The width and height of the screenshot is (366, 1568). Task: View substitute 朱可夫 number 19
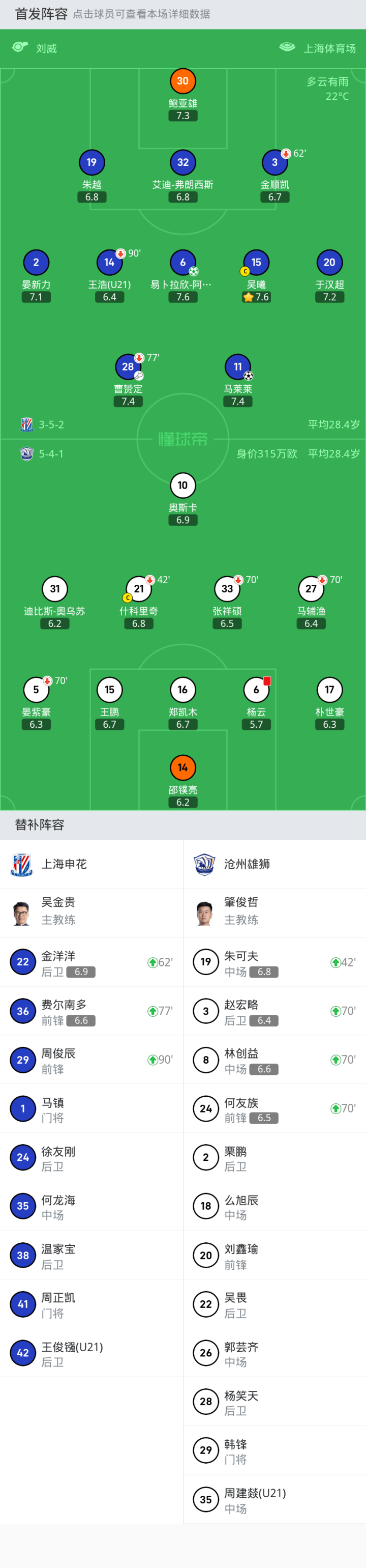[x=275, y=962]
